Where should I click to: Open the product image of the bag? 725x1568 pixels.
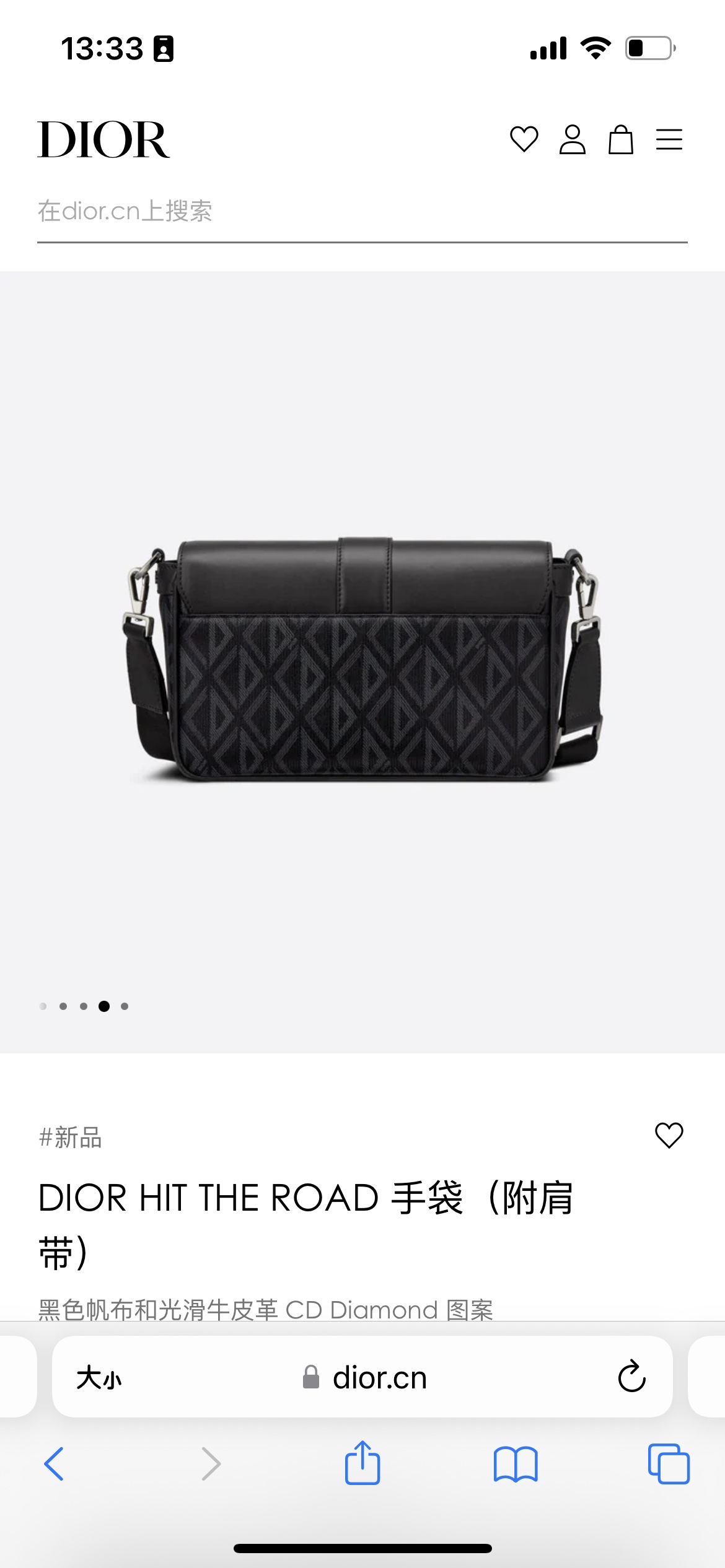[362, 660]
